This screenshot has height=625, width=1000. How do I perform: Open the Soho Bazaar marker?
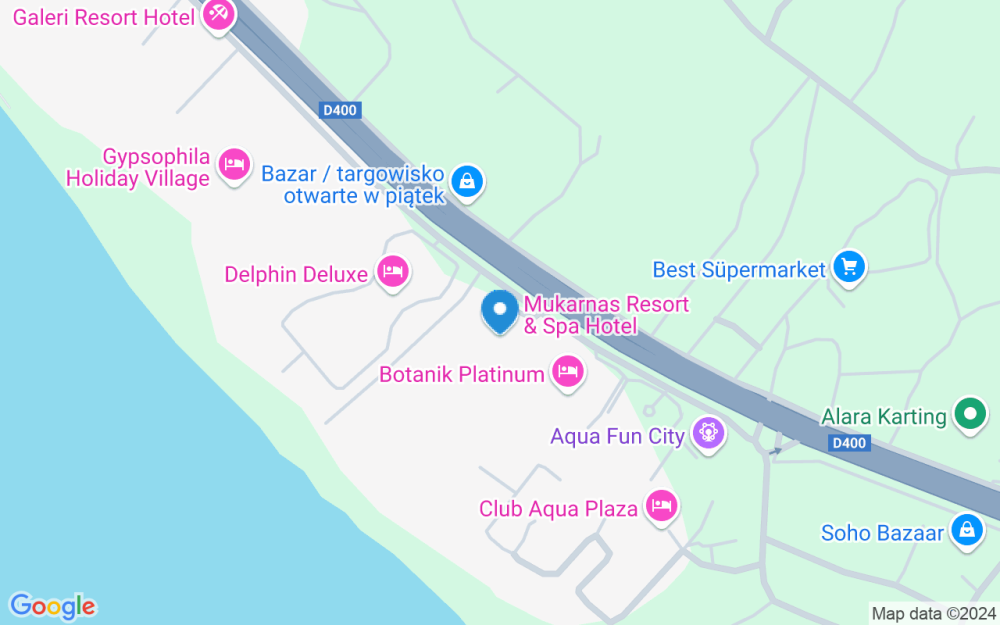coord(966,530)
